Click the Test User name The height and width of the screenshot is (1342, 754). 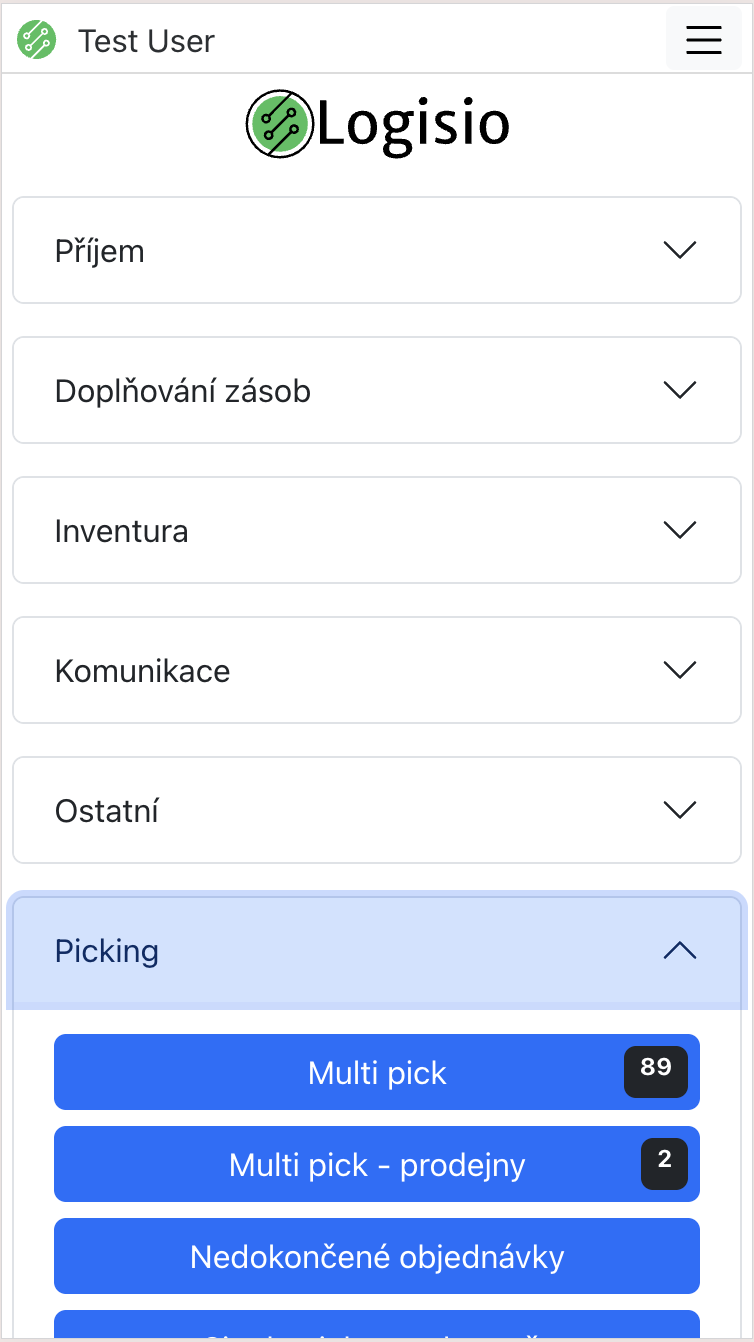pyautogui.click(x=146, y=41)
